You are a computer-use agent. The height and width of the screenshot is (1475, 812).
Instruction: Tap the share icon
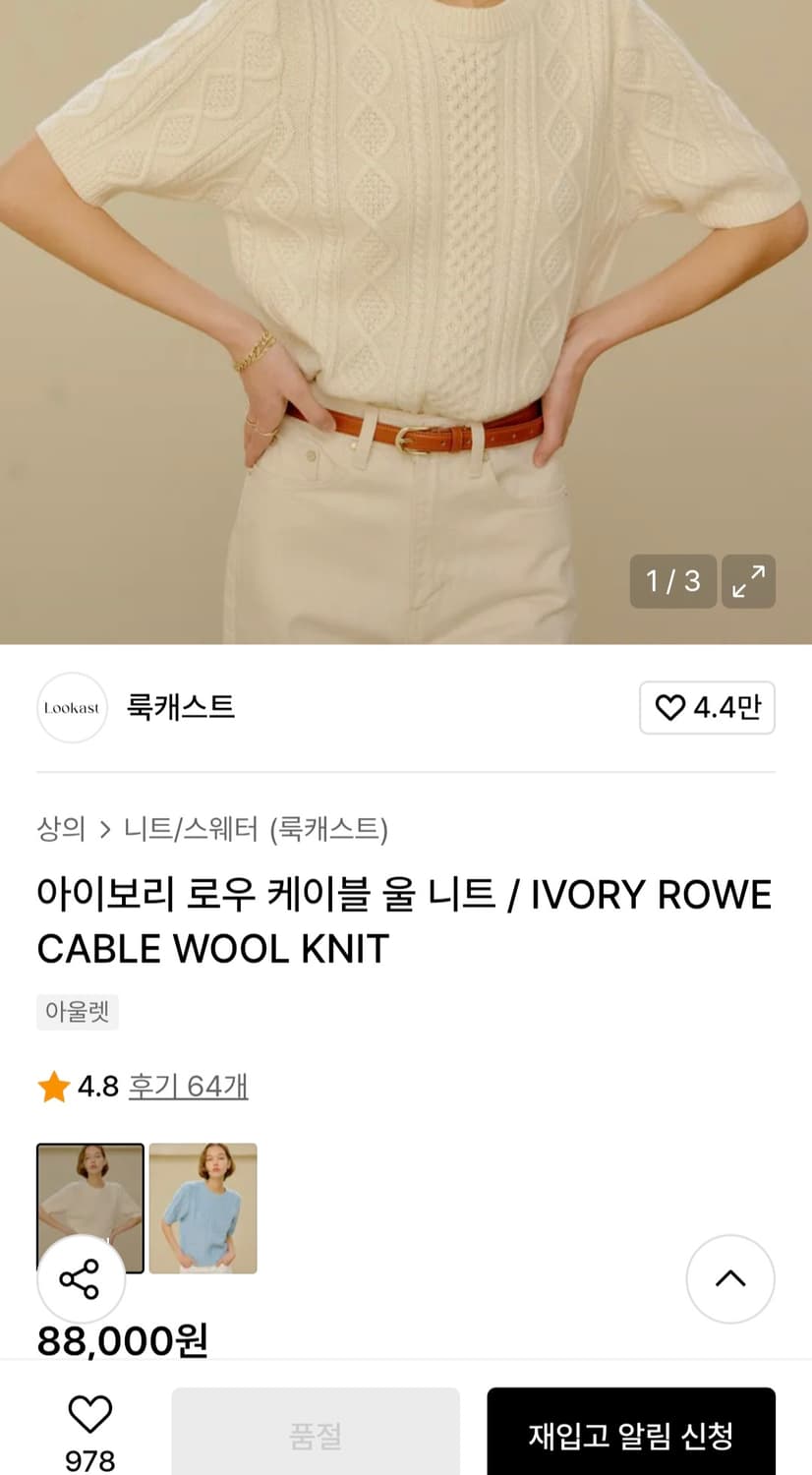[80, 1279]
